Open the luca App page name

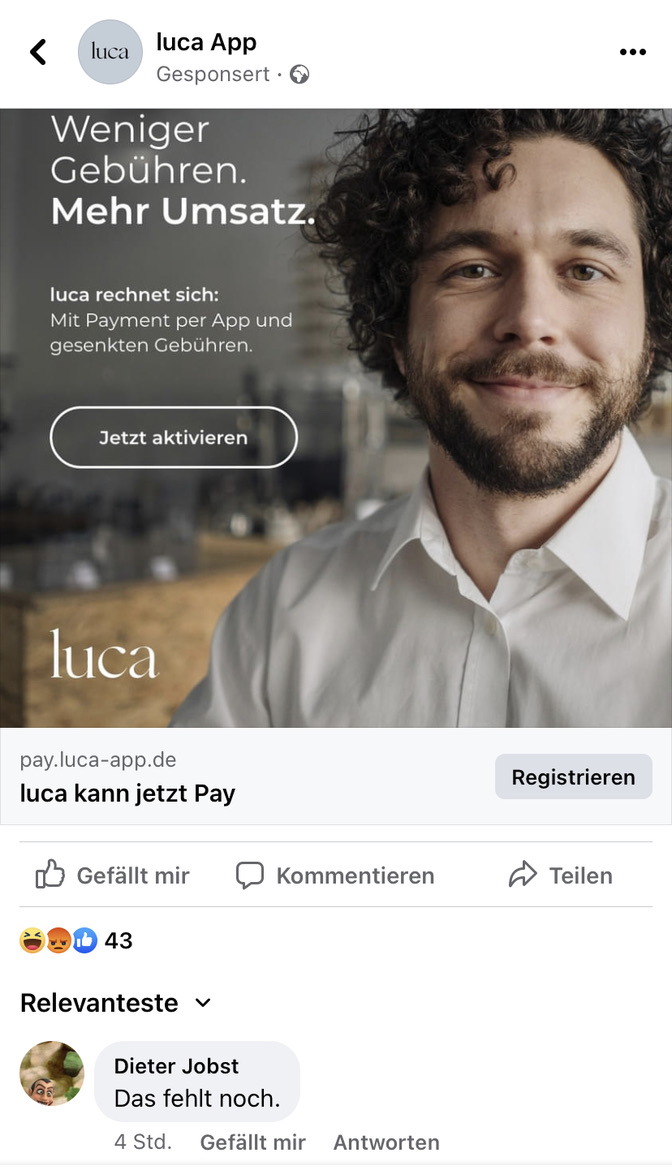coord(206,42)
